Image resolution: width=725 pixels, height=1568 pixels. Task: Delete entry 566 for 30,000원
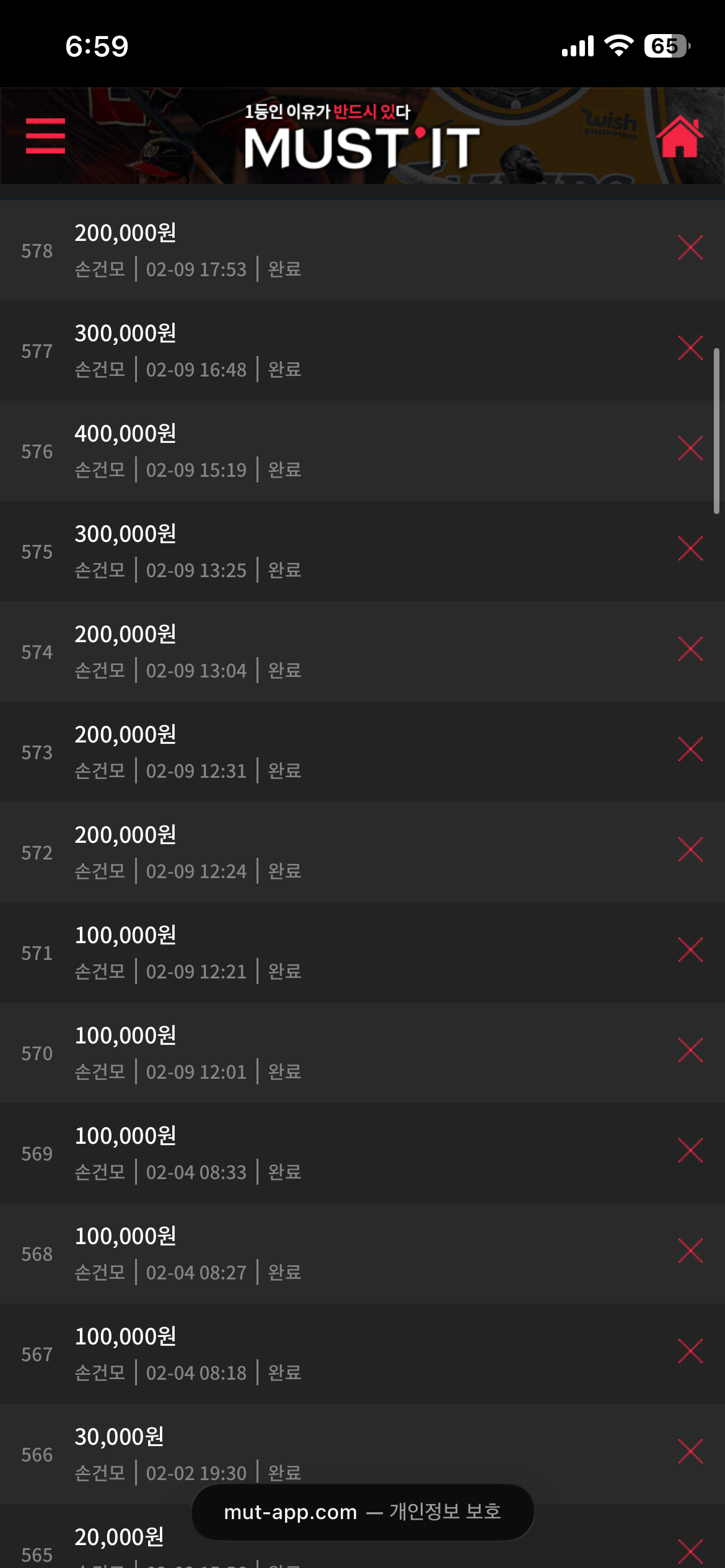[690, 1452]
